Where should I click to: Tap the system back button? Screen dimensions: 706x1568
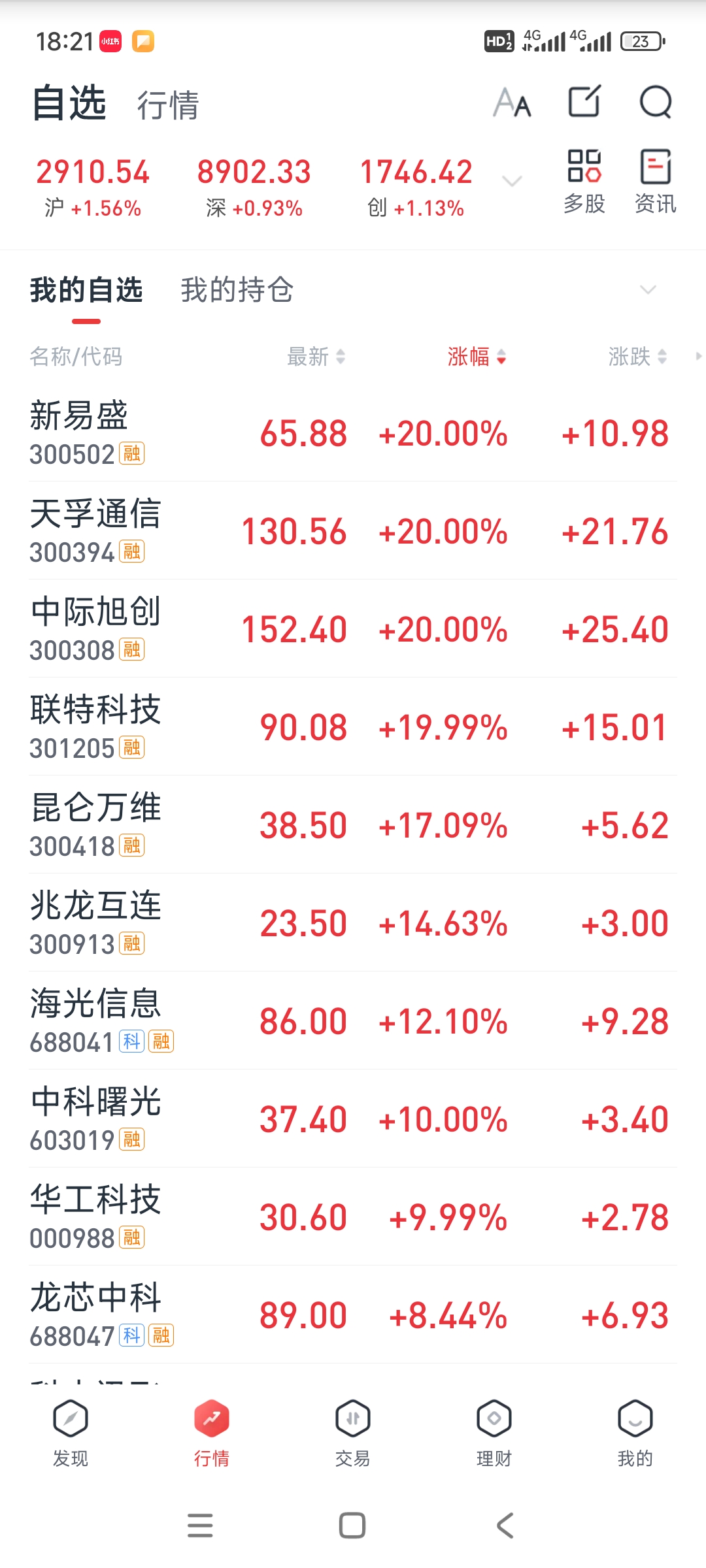(505, 1526)
